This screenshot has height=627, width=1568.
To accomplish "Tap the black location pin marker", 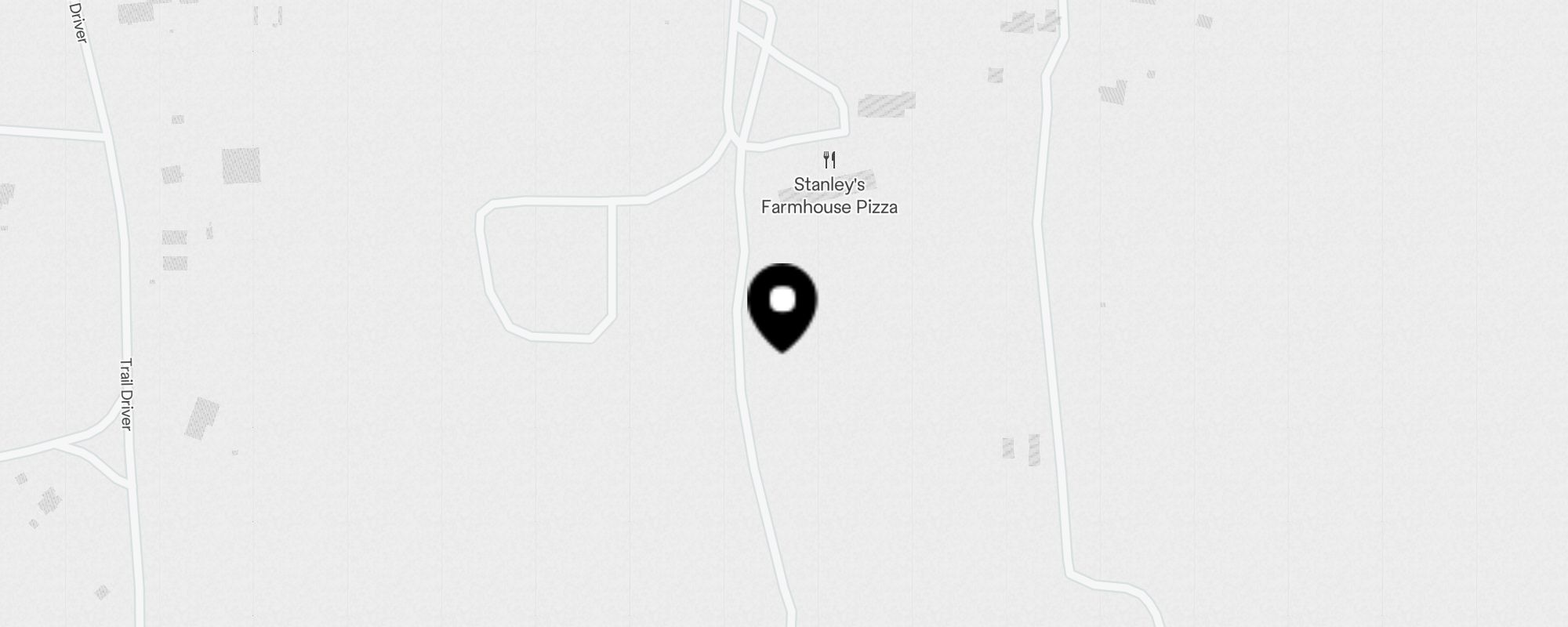I will pos(782,304).
